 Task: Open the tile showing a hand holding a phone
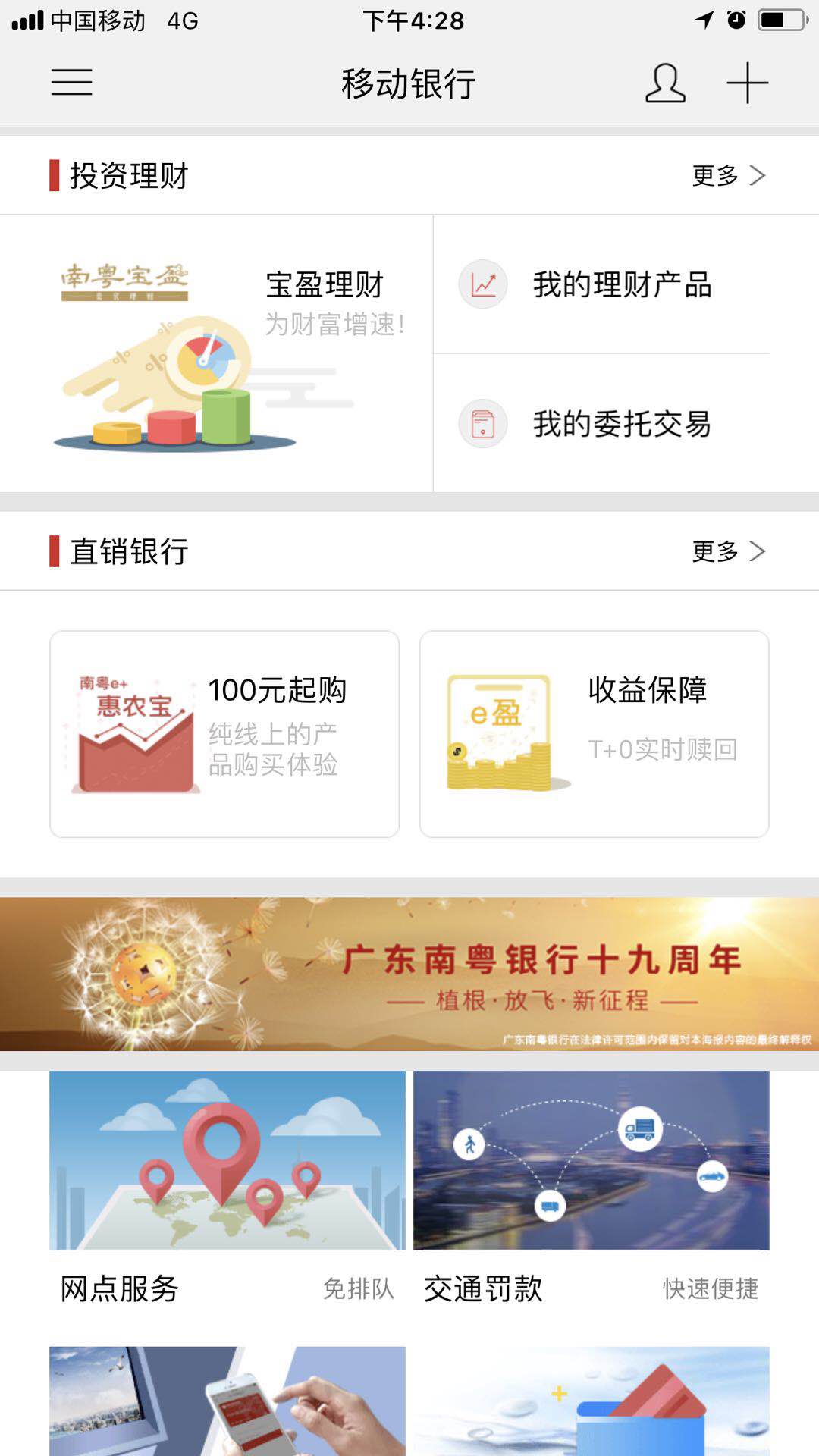(x=227, y=1401)
